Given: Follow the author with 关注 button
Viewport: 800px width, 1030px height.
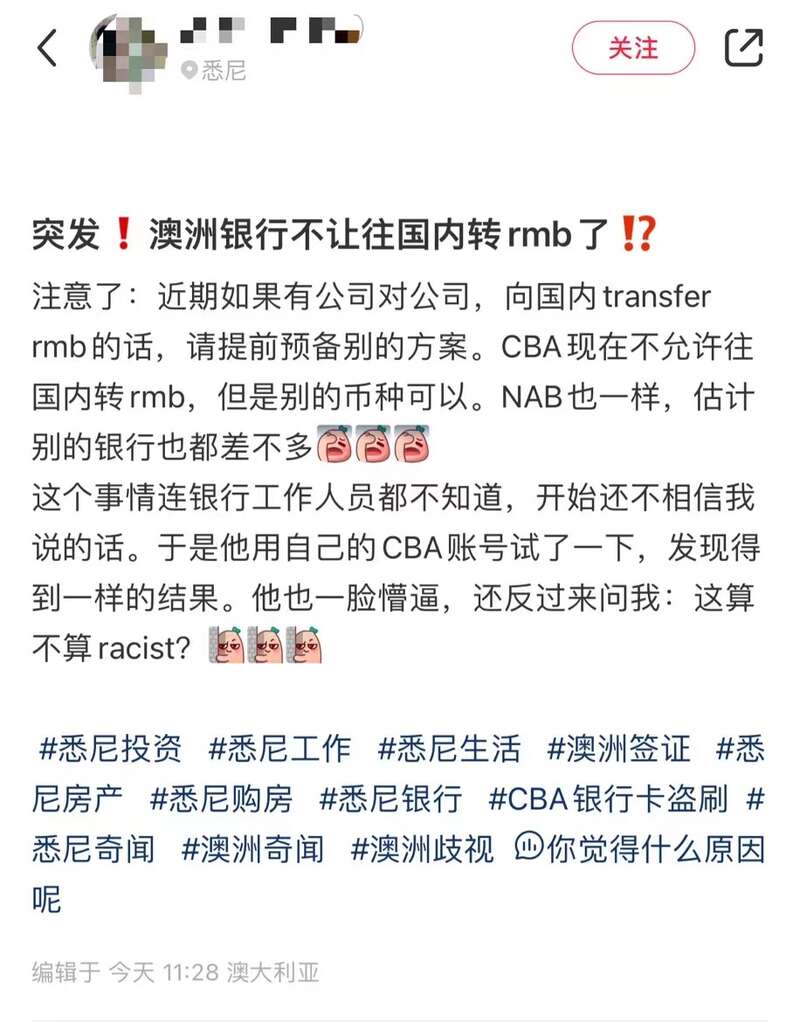Looking at the screenshot, I should click(x=633, y=47).
